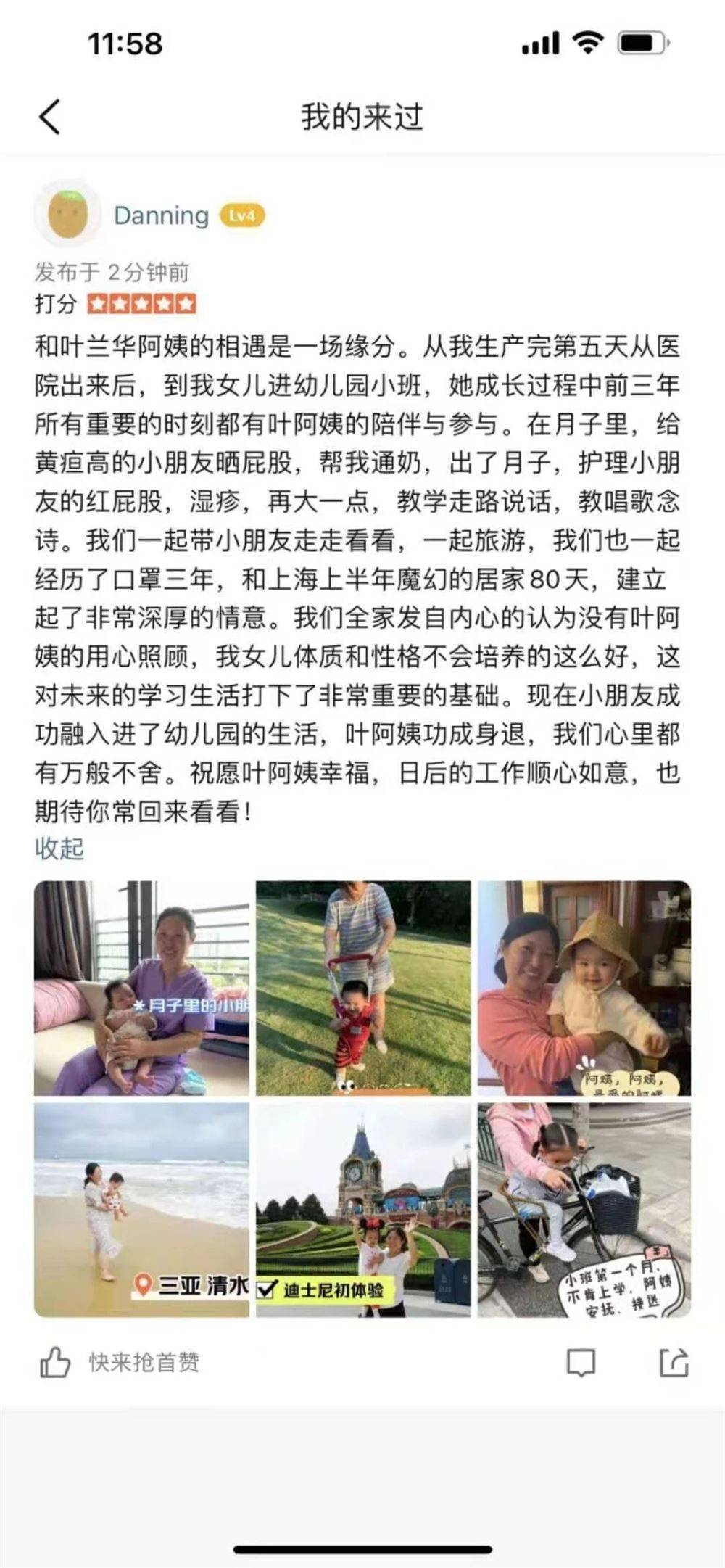Collapse the review with 收起
This screenshot has height=1568, width=725.
coord(59,848)
